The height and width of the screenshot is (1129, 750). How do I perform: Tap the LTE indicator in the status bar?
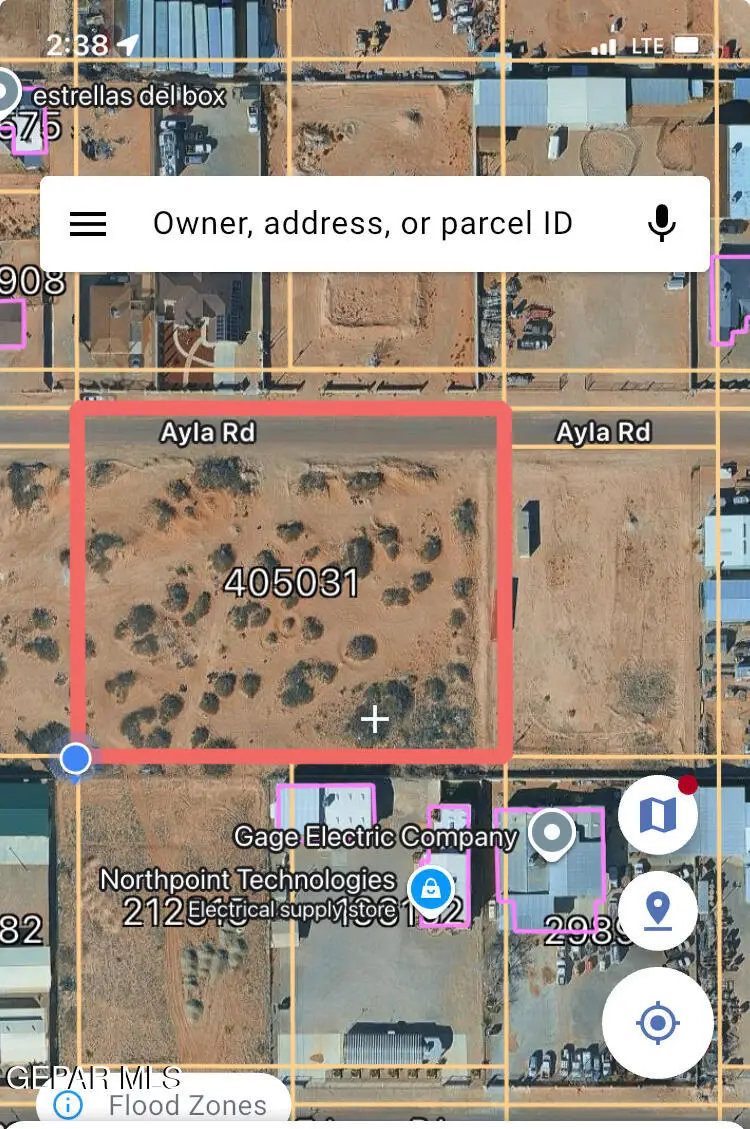tap(644, 44)
